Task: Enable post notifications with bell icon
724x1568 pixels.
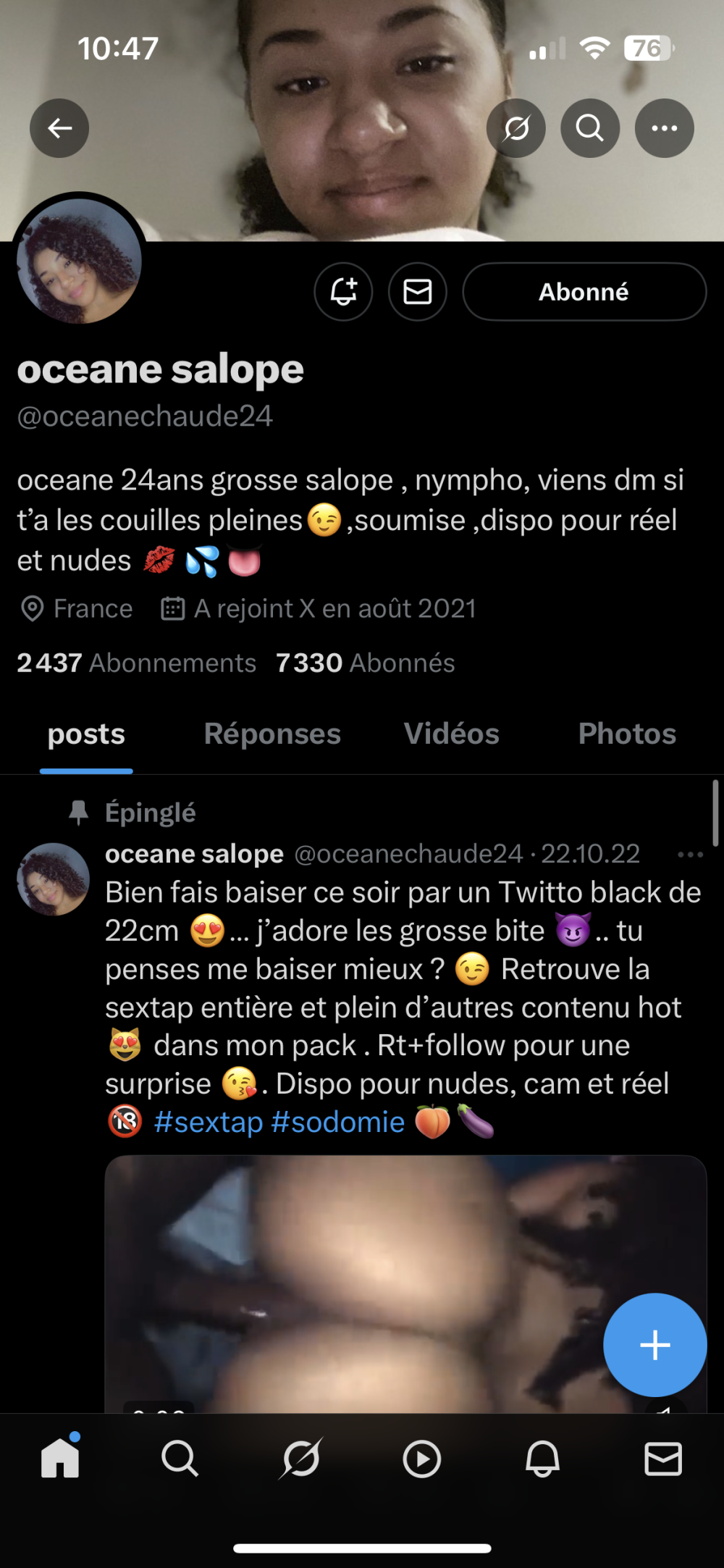Action: pyautogui.click(x=343, y=292)
